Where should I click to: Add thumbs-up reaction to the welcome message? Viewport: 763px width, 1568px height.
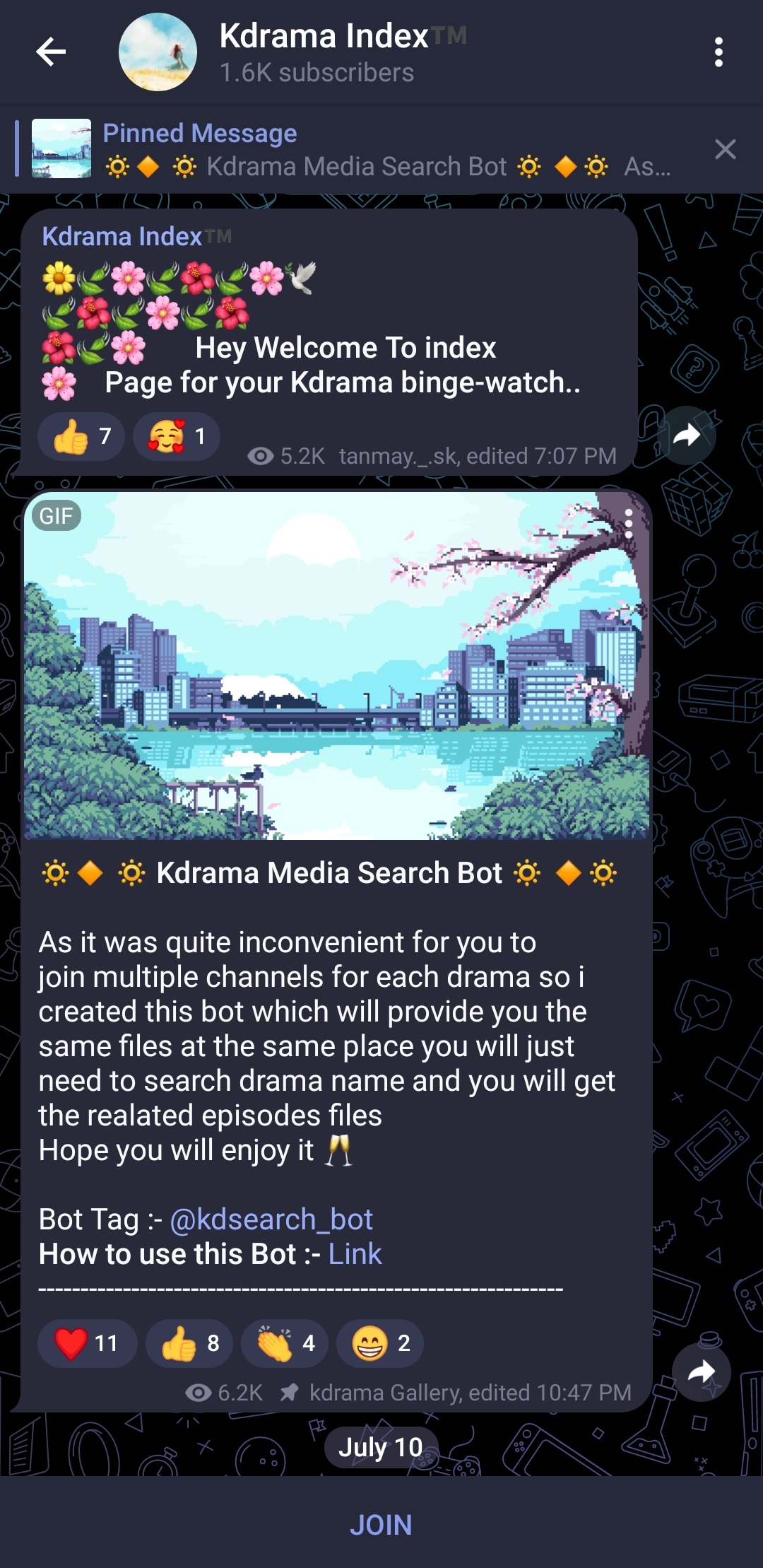point(81,437)
